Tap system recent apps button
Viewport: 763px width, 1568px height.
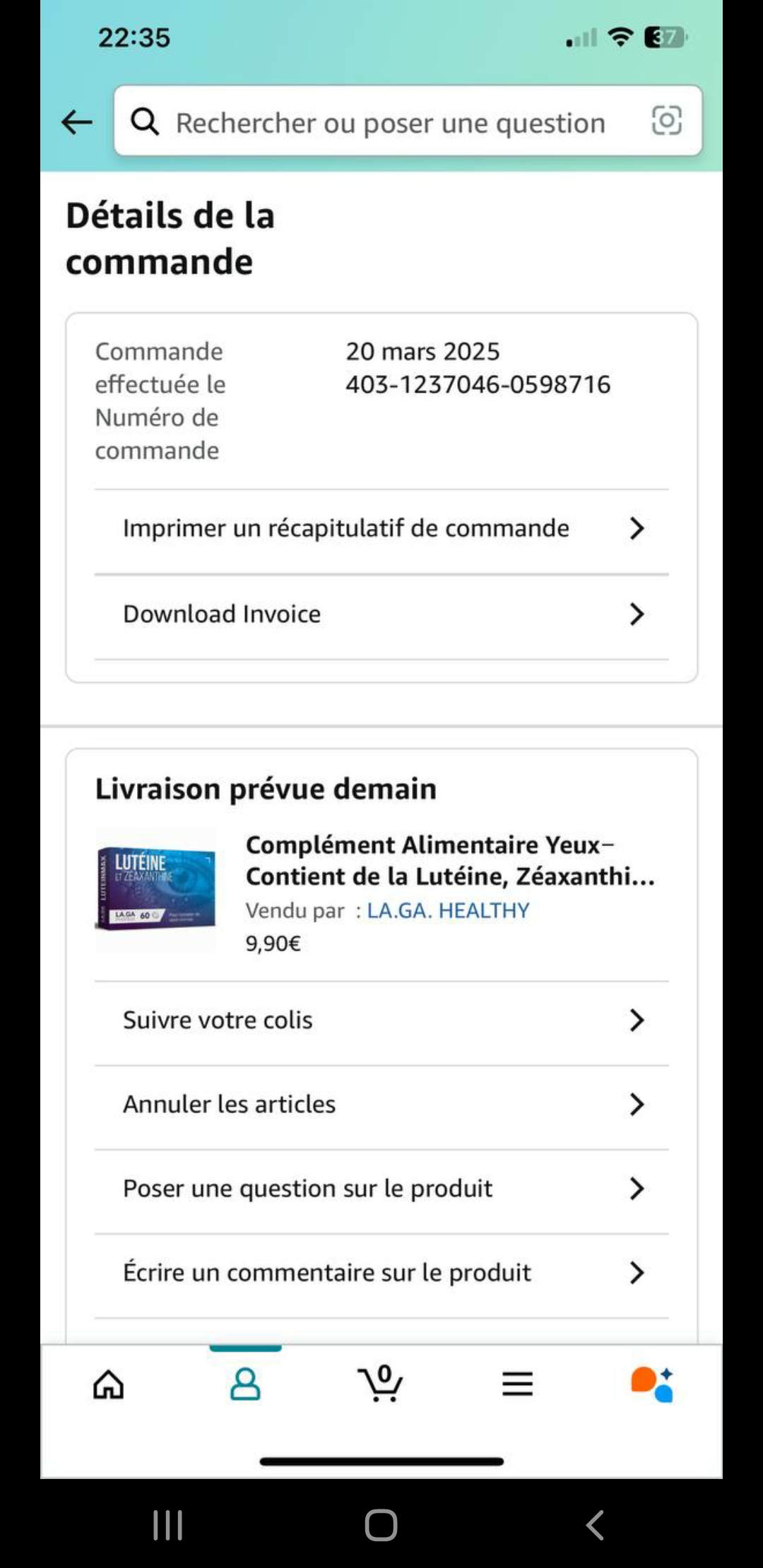[168, 1525]
